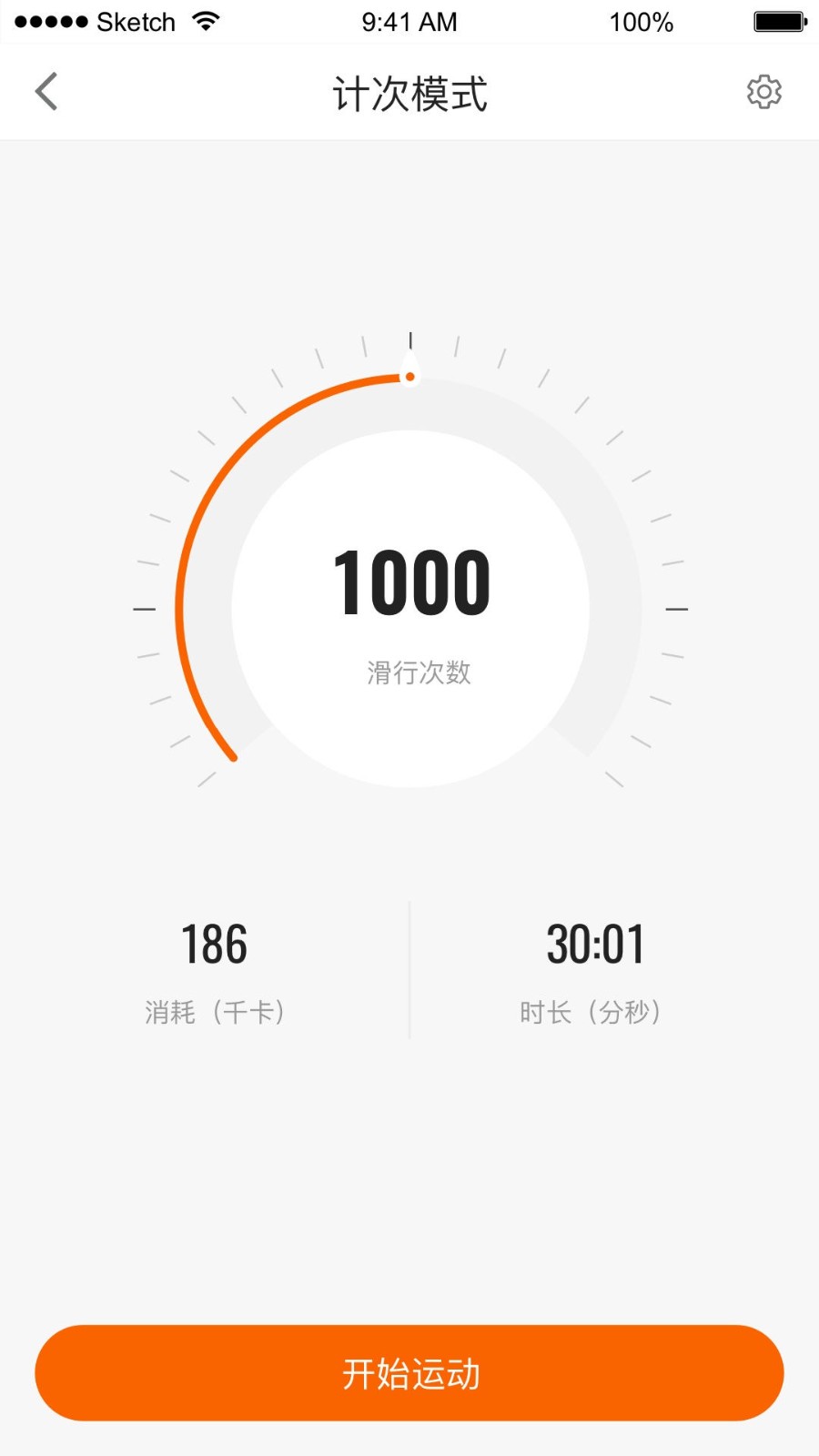Open the settings gear icon

tap(763, 92)
